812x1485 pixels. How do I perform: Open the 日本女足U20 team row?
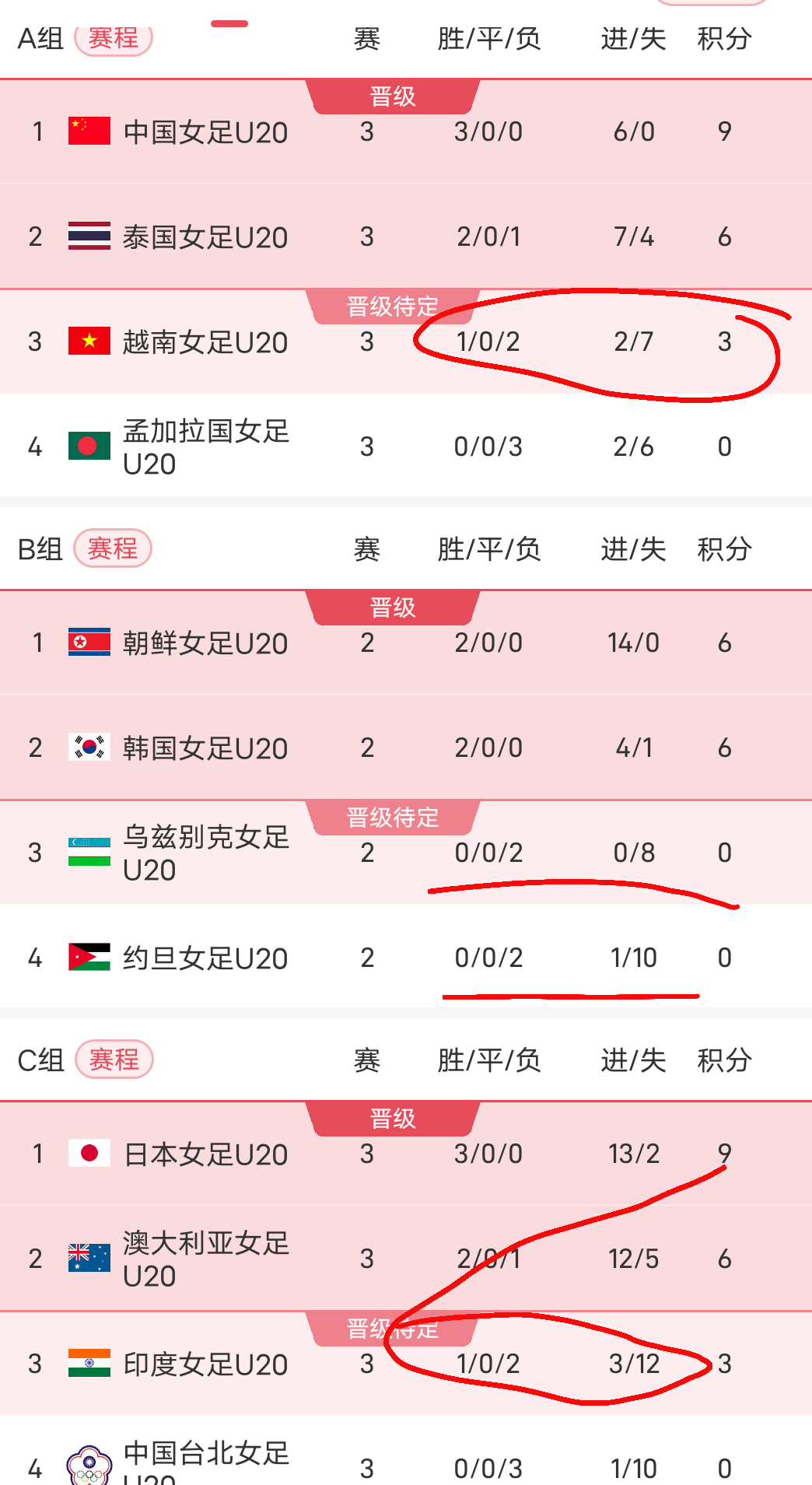pos(205,1154)
